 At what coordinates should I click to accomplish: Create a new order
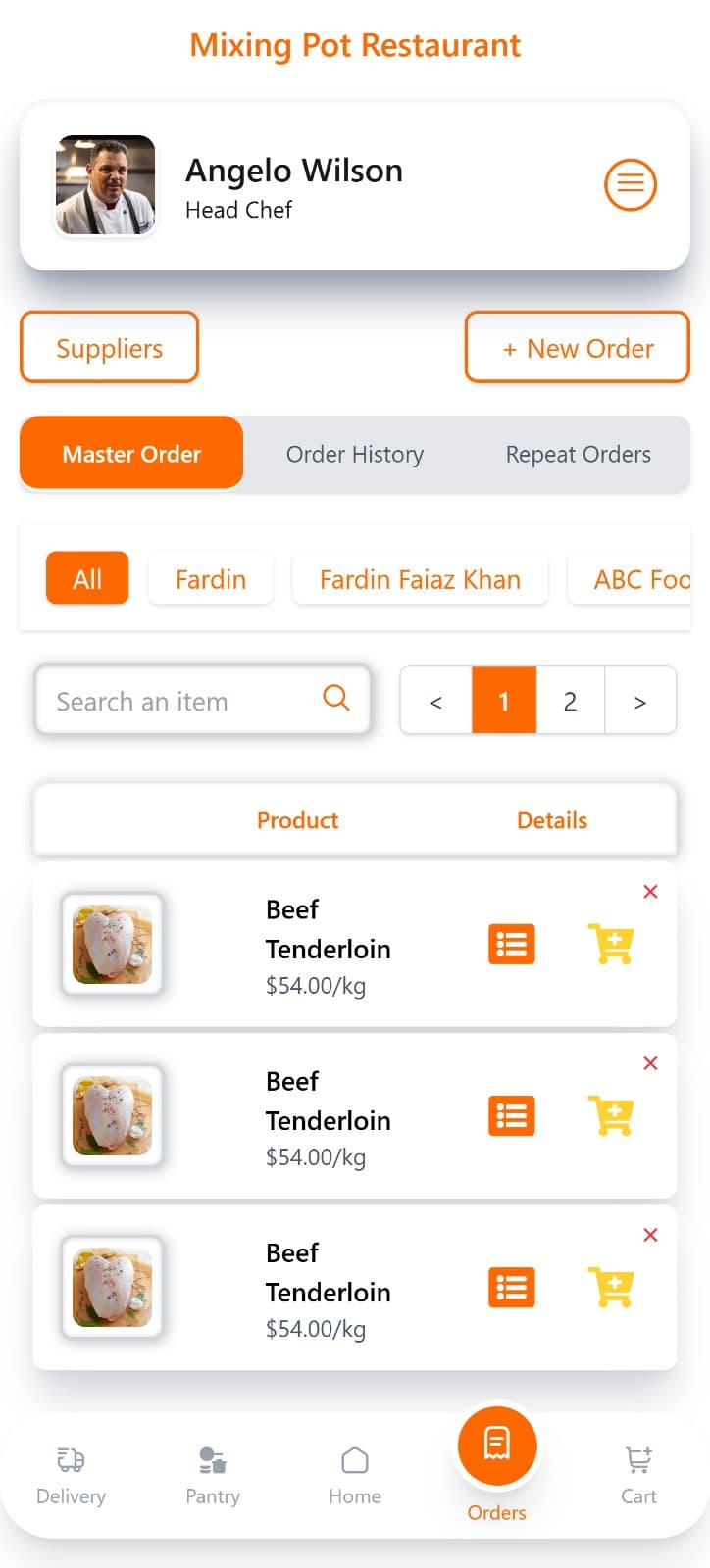pos(577,348)
